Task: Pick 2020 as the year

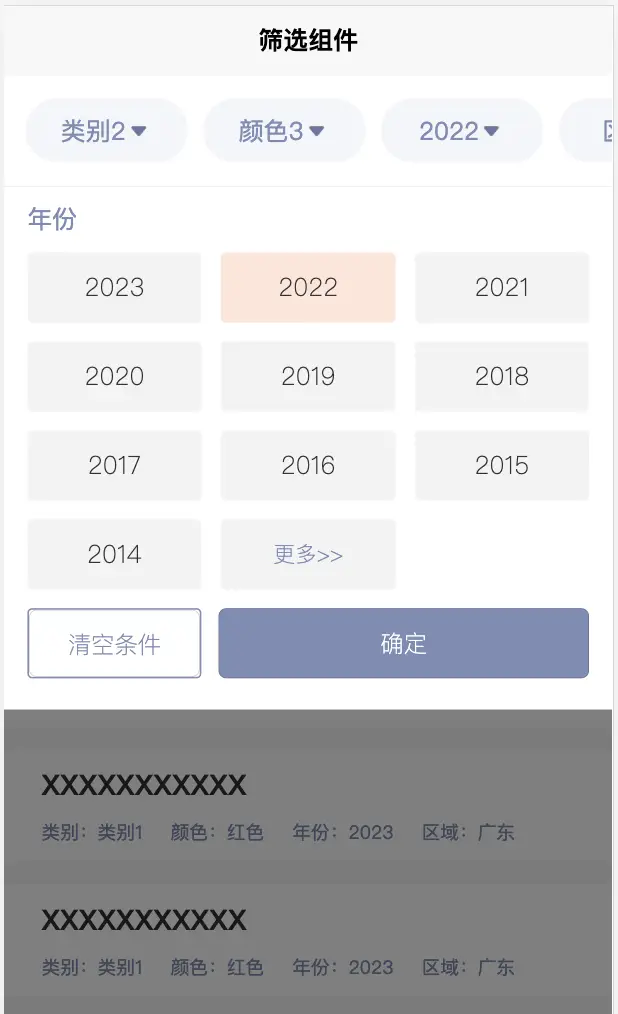Action: pos(114,377)
